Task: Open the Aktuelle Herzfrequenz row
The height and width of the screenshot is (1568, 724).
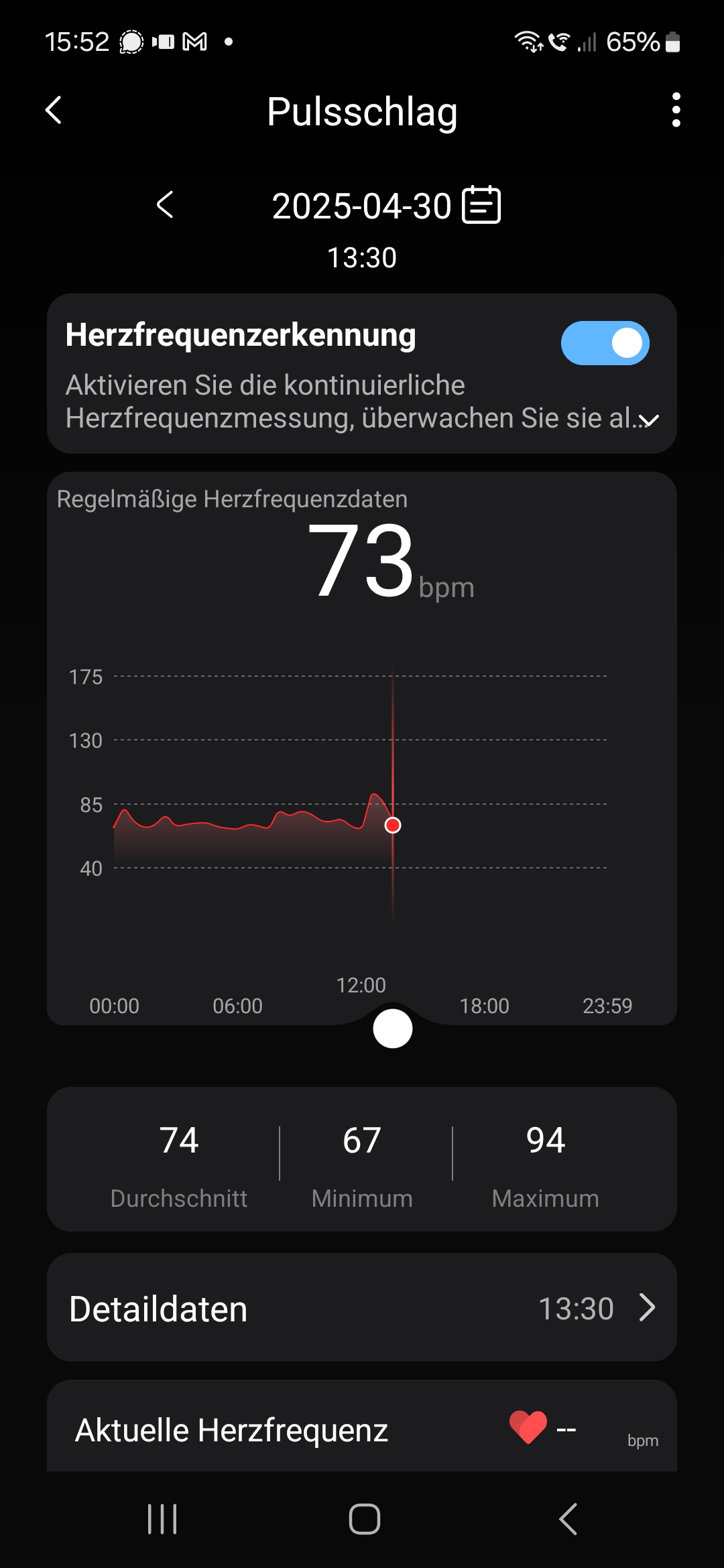Action: [362, 1429]
